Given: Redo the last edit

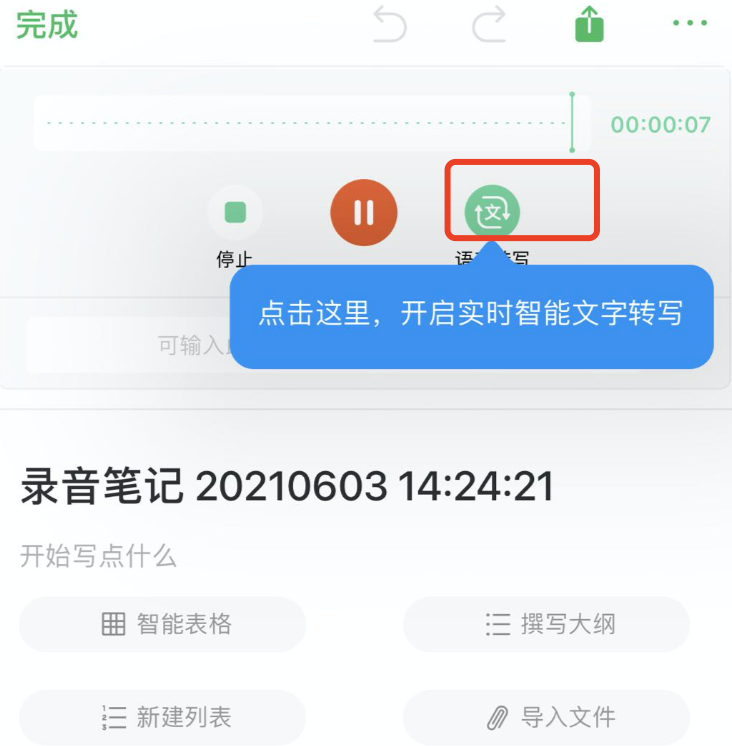Looking at the screenshot, I should coord(489,25).
